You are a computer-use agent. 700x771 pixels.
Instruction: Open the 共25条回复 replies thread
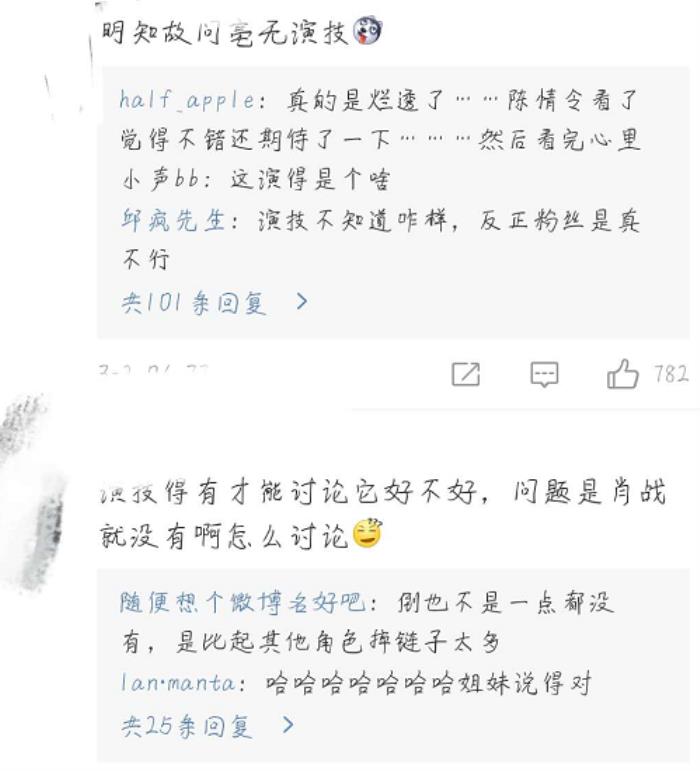click(x=207, y=726)
